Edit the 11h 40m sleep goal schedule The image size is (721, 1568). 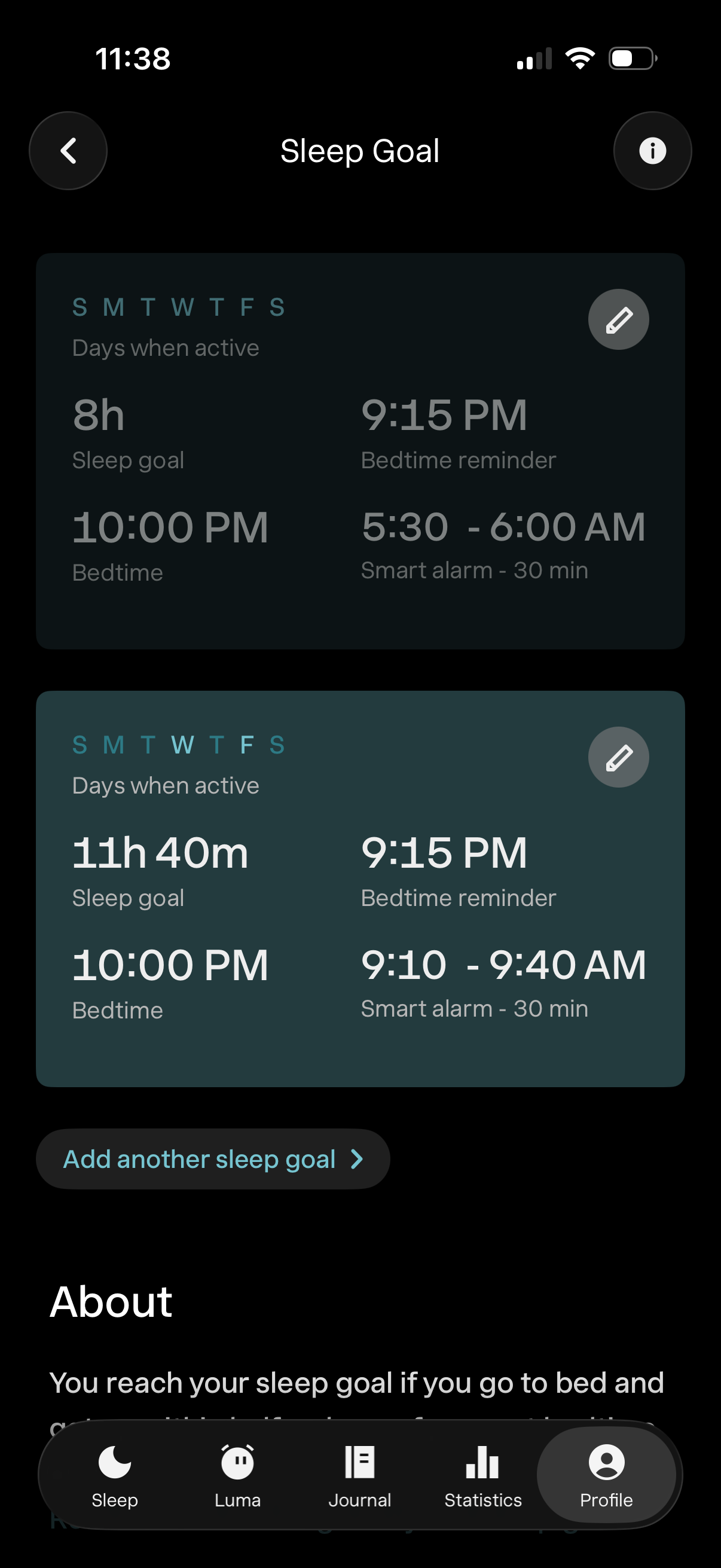tap(618, 756)
